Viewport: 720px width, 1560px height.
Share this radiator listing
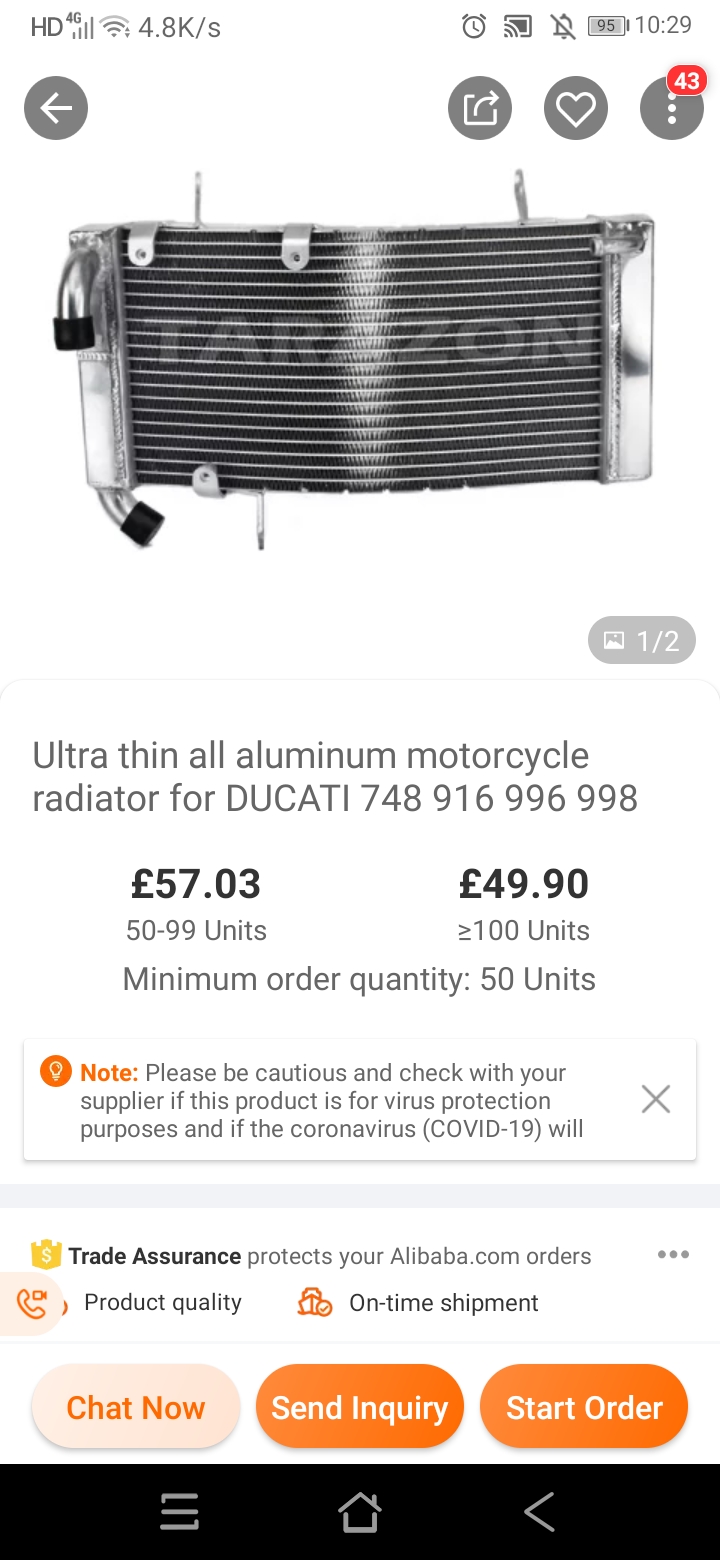[x=480, y=108]
